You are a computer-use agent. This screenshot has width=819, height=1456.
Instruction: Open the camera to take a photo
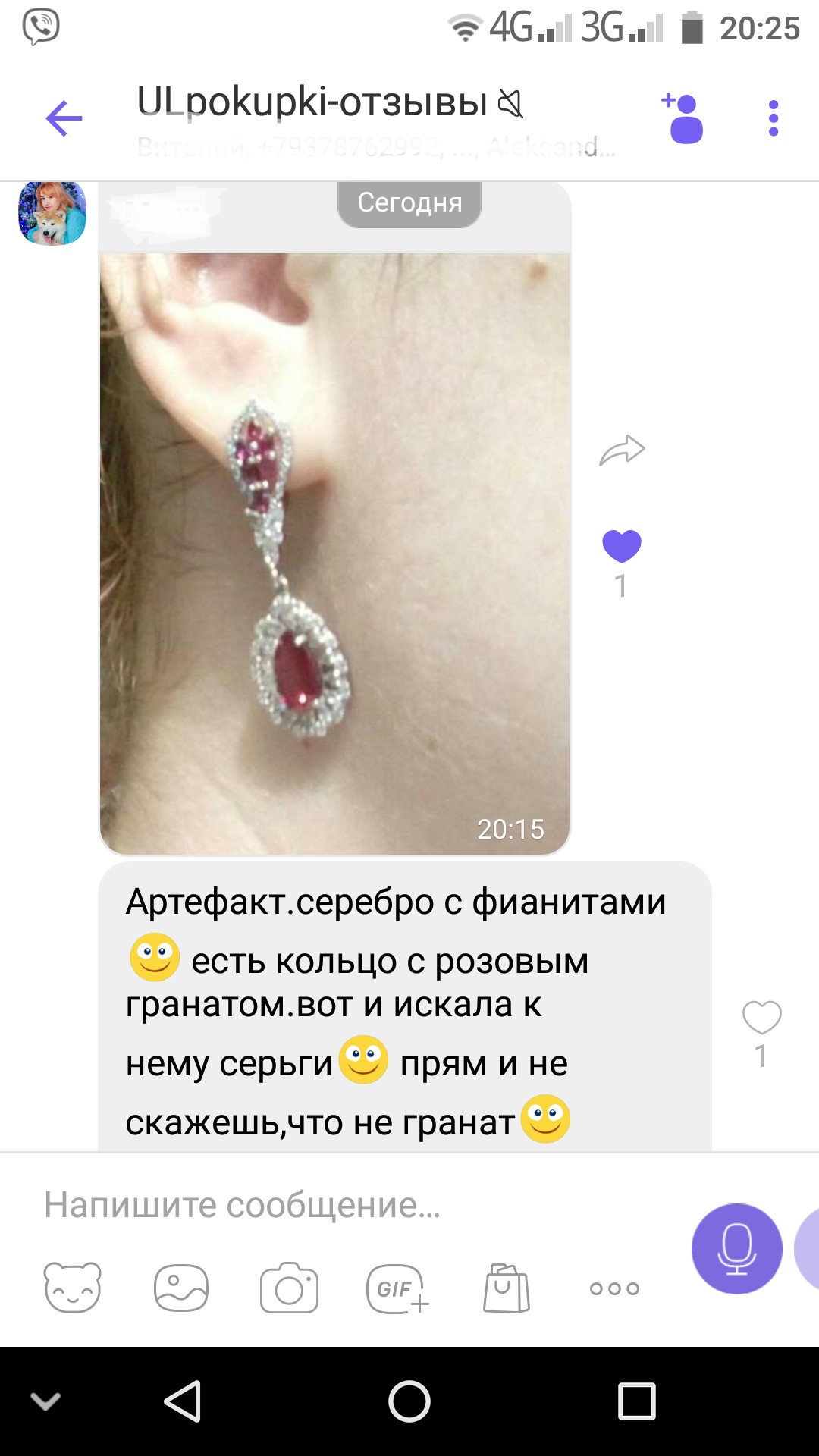pyautogui.click(x=289, y=1288)
